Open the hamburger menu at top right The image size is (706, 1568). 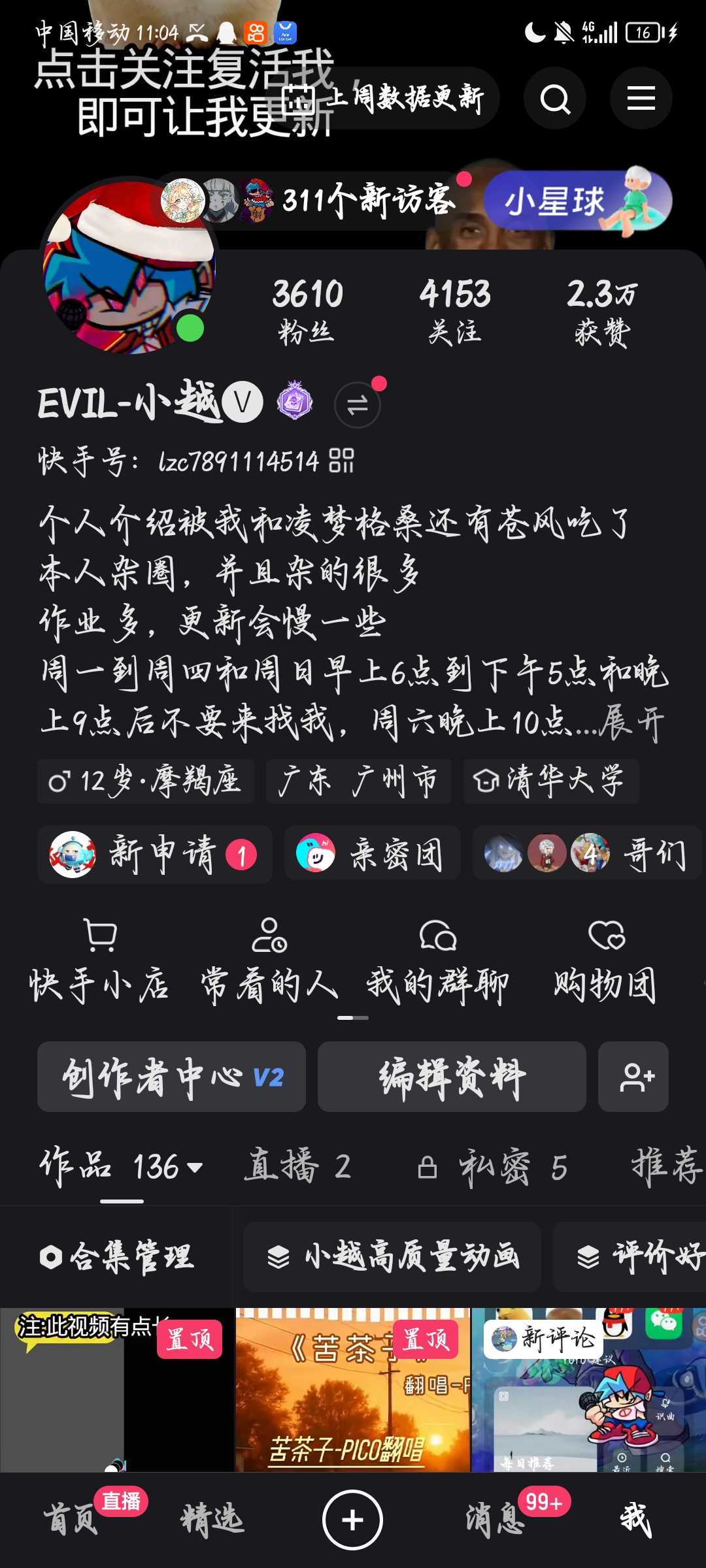click(641, 99)
